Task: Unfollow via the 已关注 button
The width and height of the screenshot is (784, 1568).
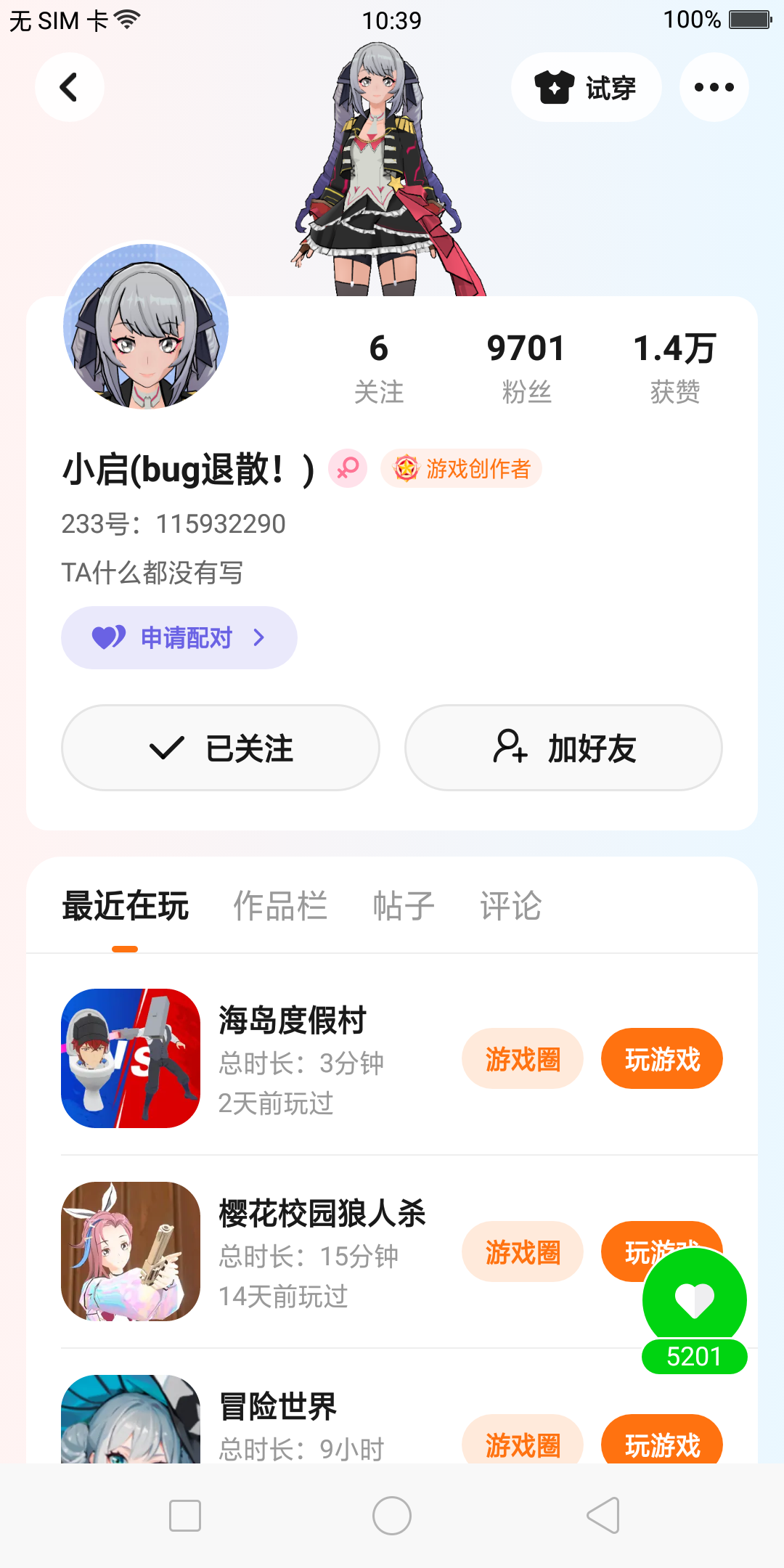Action: [221, 748]
